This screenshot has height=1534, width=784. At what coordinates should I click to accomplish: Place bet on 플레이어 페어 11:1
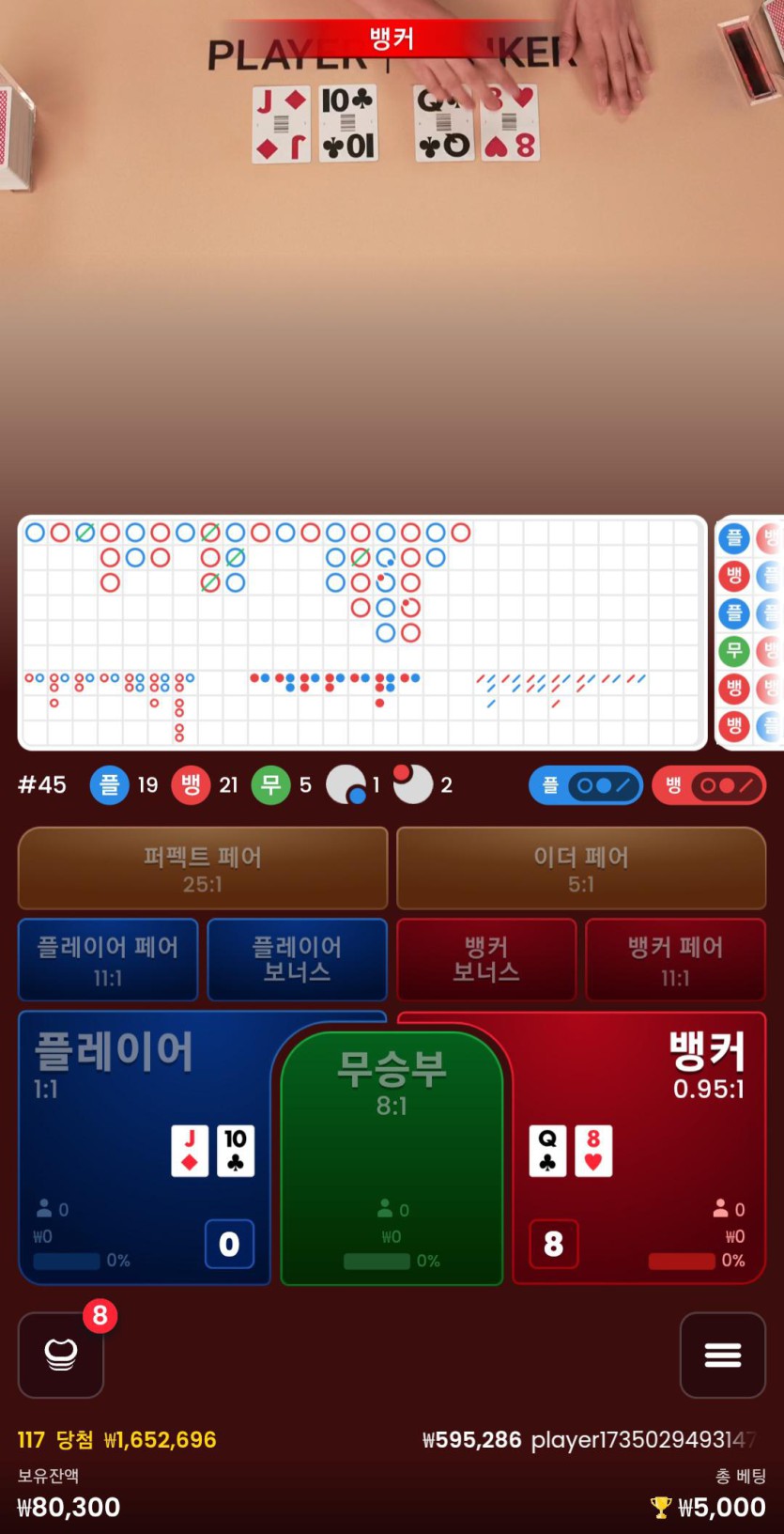point(108,960)
